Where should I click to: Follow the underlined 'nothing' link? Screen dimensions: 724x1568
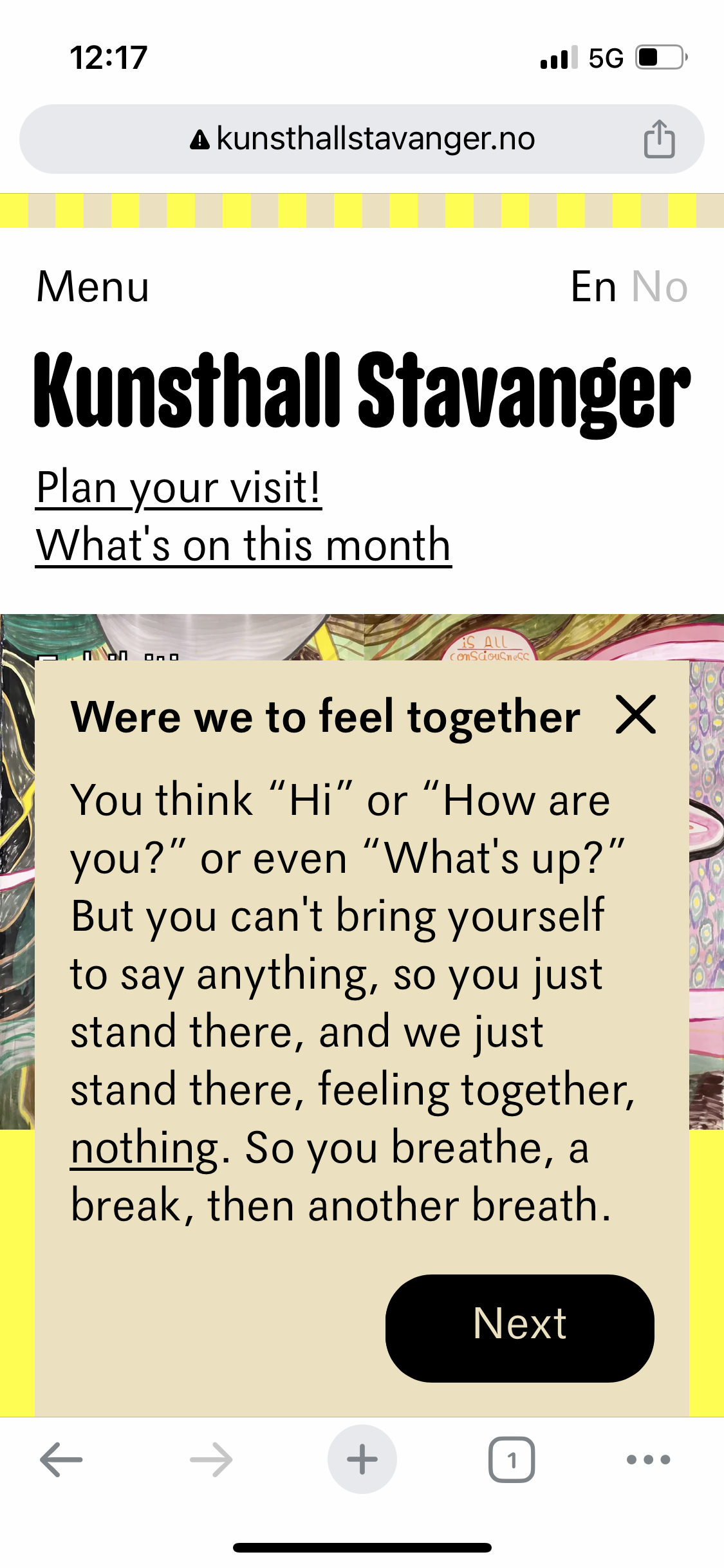click(145, 1148)
